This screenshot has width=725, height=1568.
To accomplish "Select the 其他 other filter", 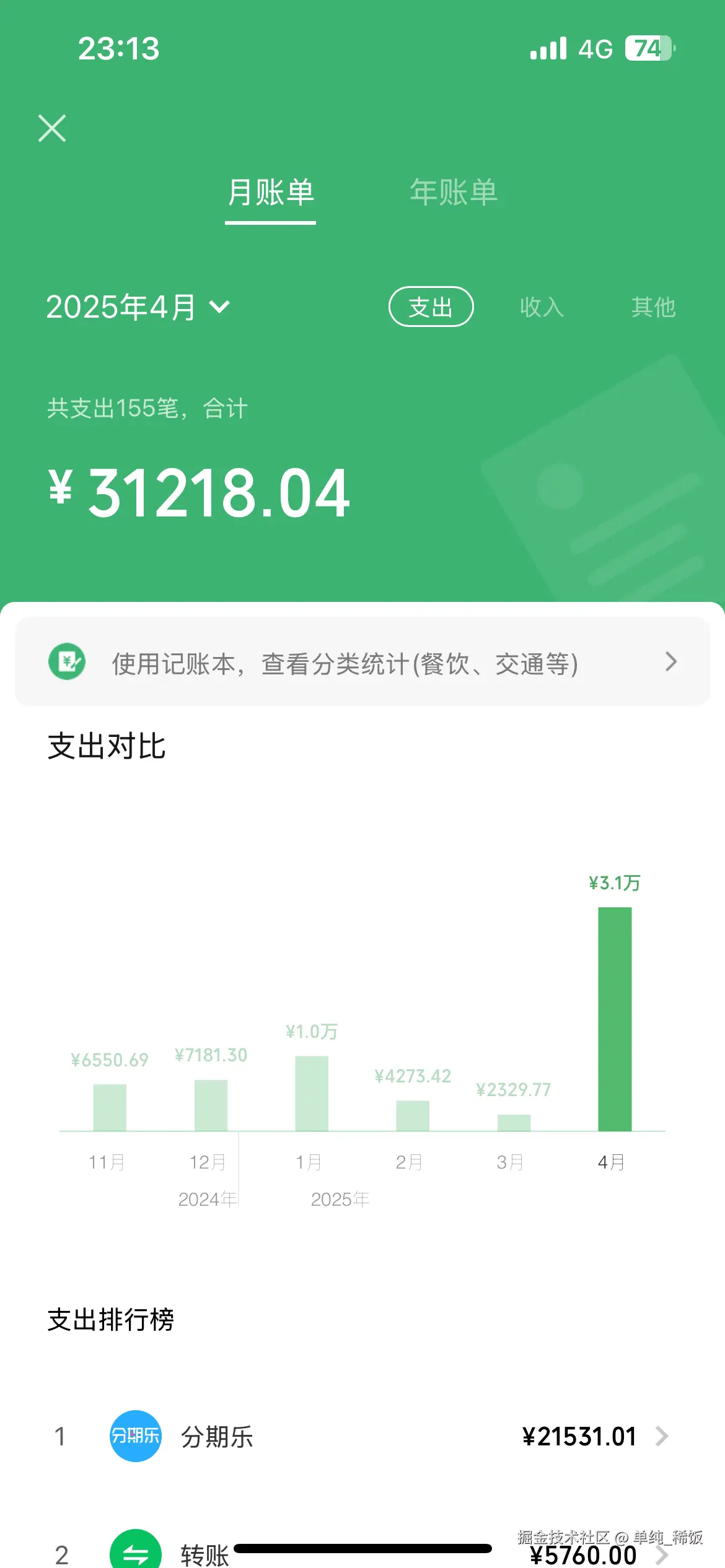I will pyautogui.click(x=652, y=307).
